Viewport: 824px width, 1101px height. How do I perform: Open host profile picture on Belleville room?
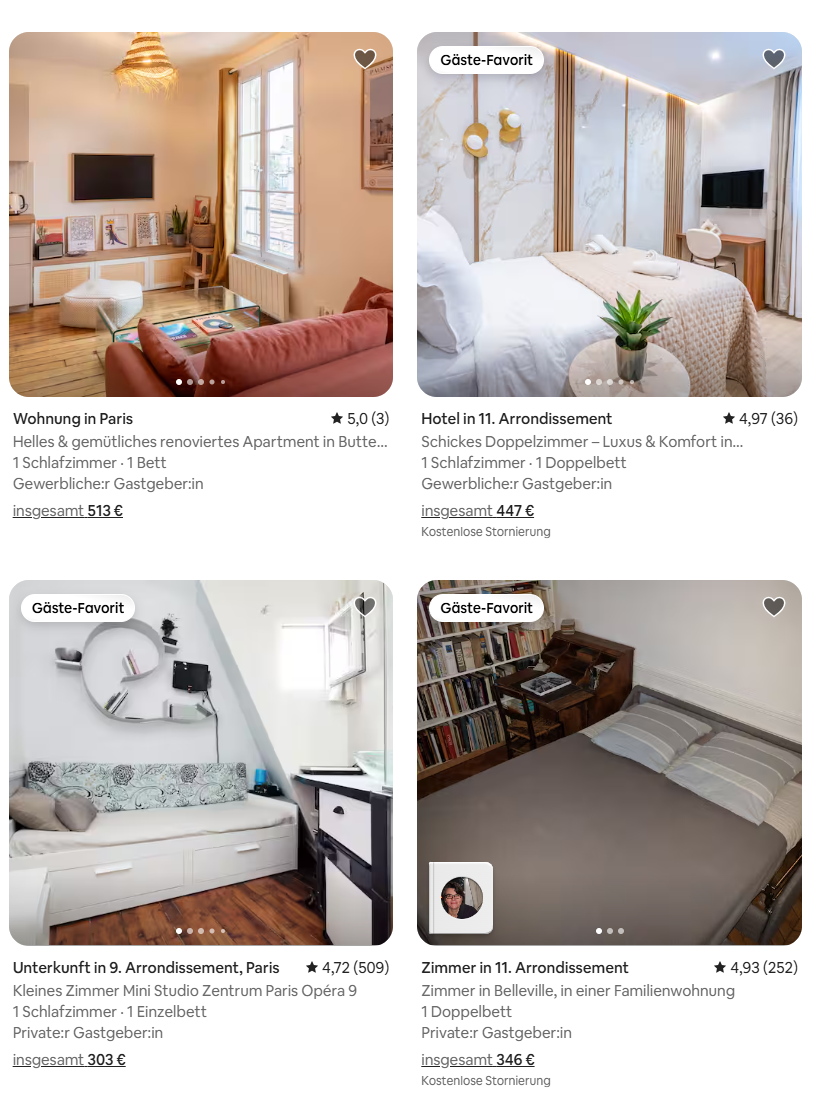point(462,898)
